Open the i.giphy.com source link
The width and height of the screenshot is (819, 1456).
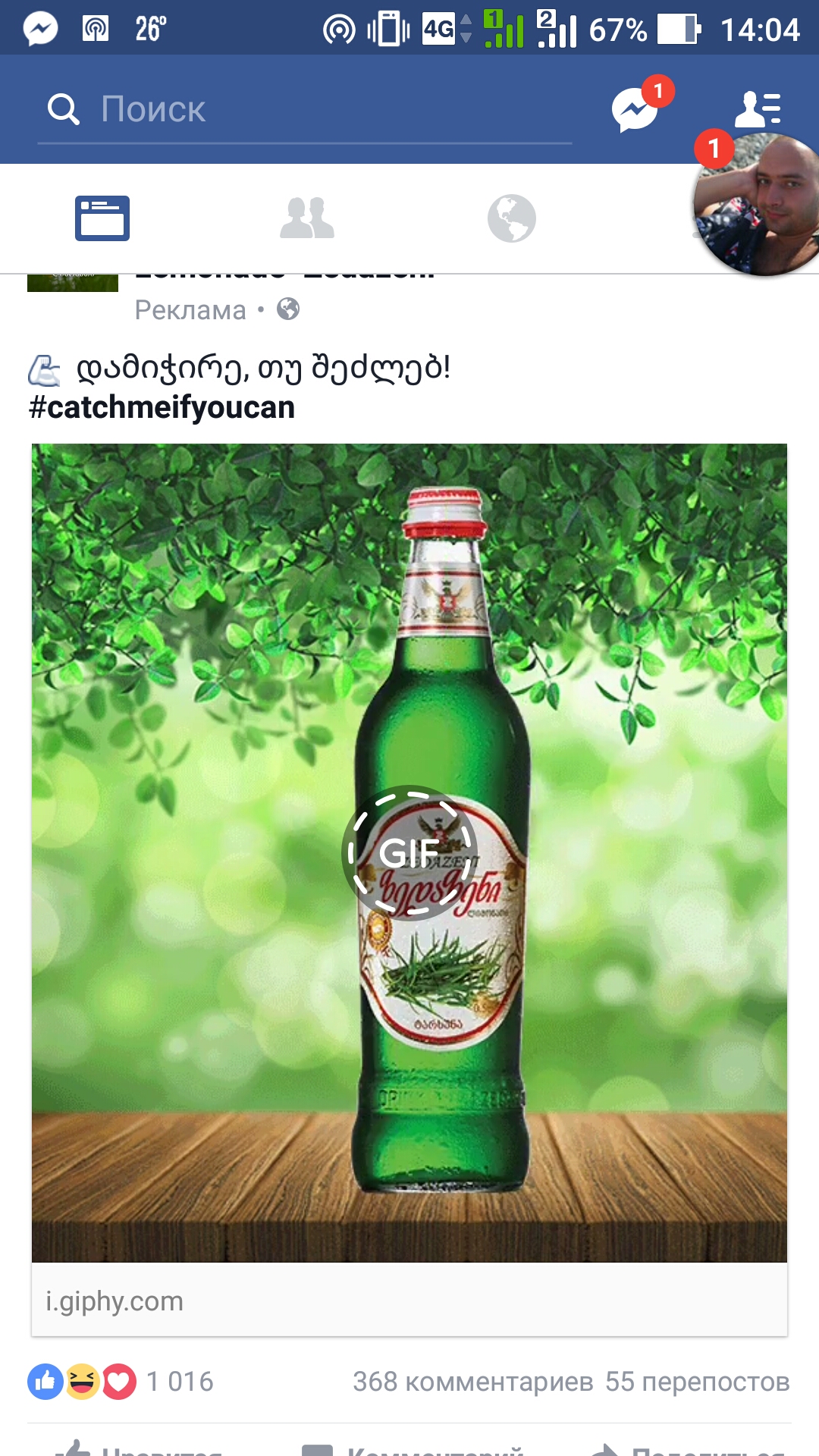point(114,1302)
